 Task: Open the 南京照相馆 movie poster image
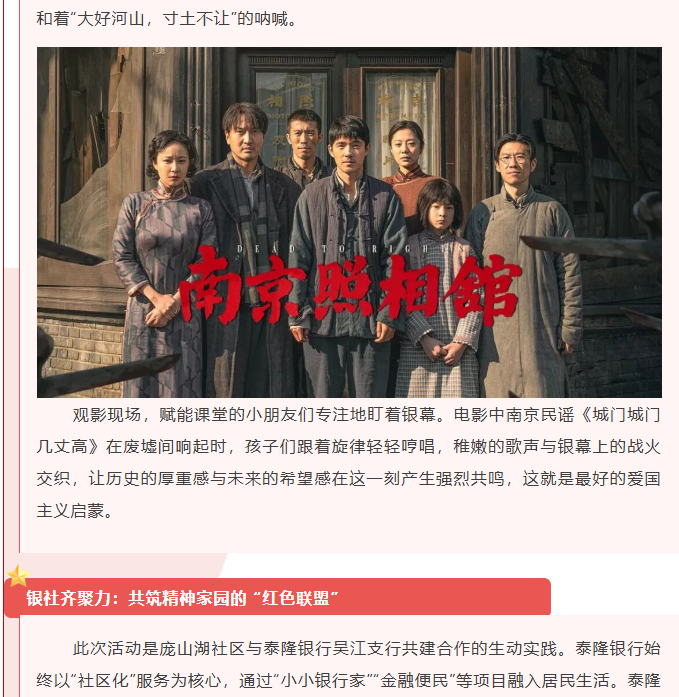(x=349, y=222)
